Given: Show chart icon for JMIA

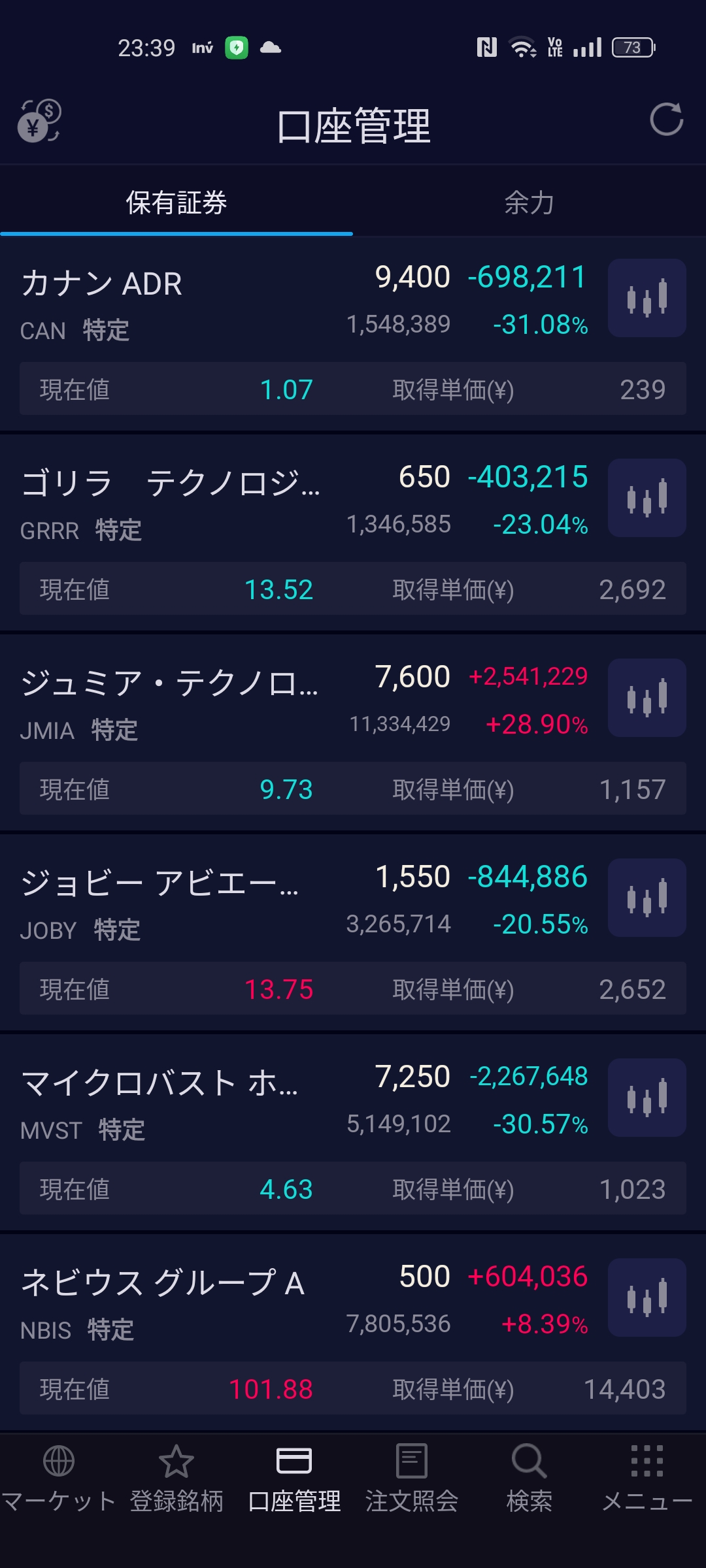Looking at the screenshot, I should coord(647,698).
